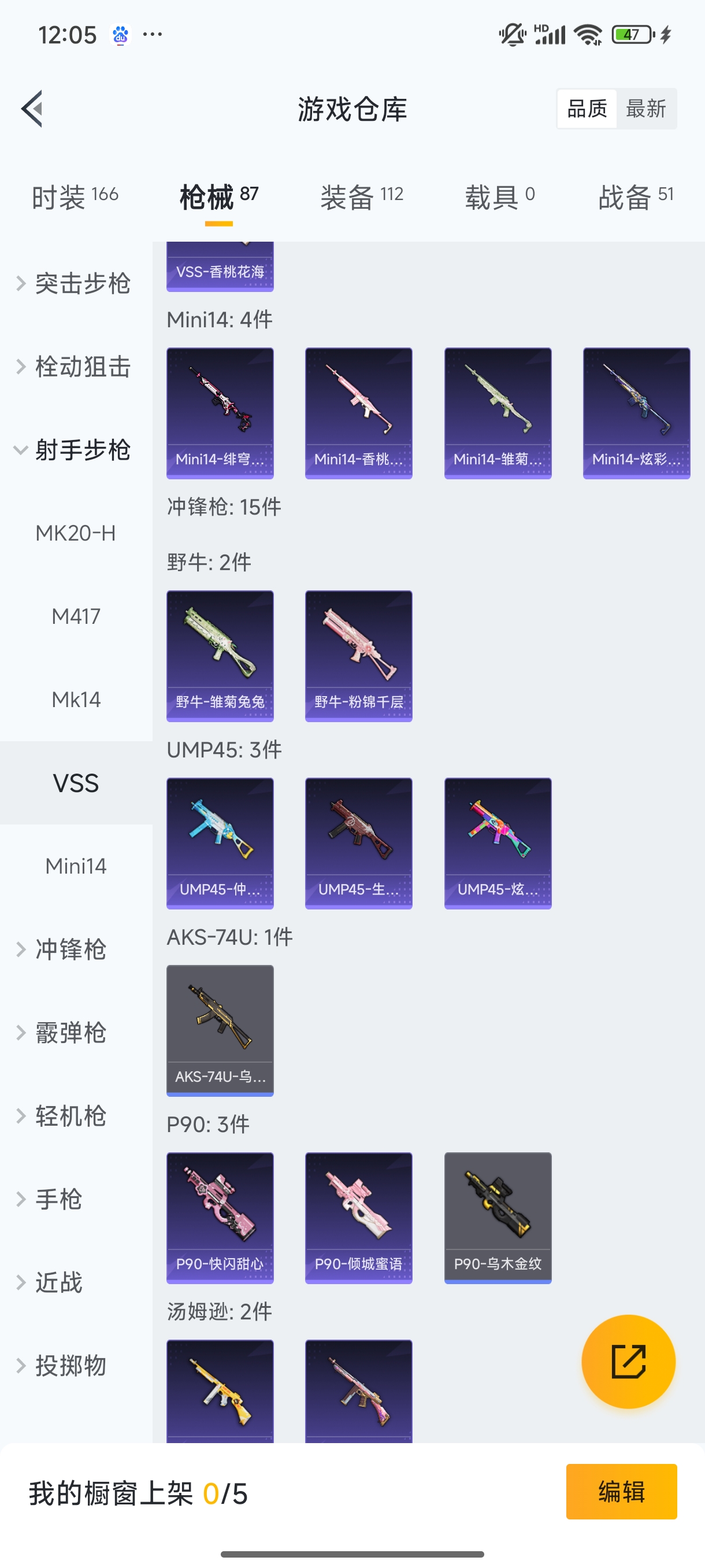Viewport: 705px width, 1568px height.
Task: Open the 野牛-雏菊兔兔 weapon card
Action: click(220, 655)
